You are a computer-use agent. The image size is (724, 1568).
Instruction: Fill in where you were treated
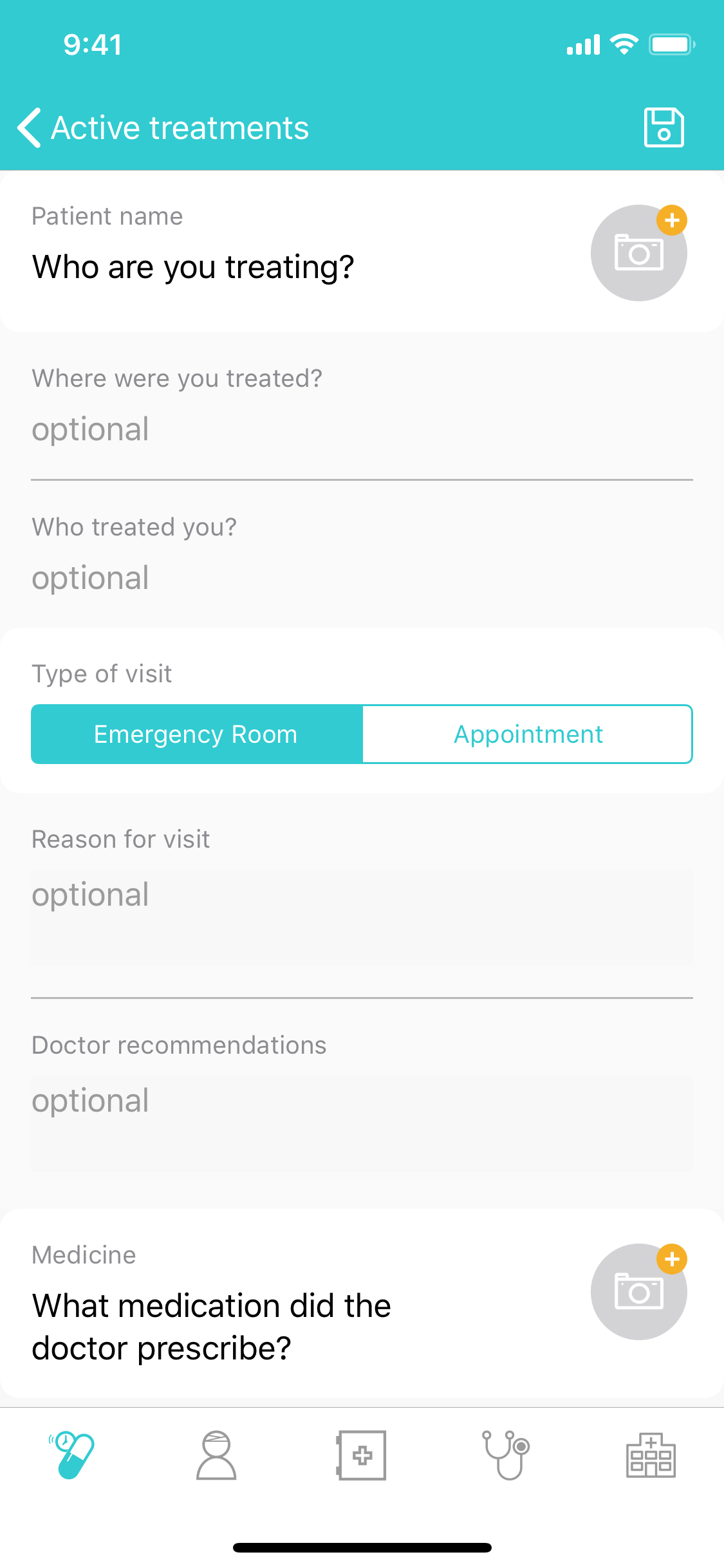[x=362, y=429]
